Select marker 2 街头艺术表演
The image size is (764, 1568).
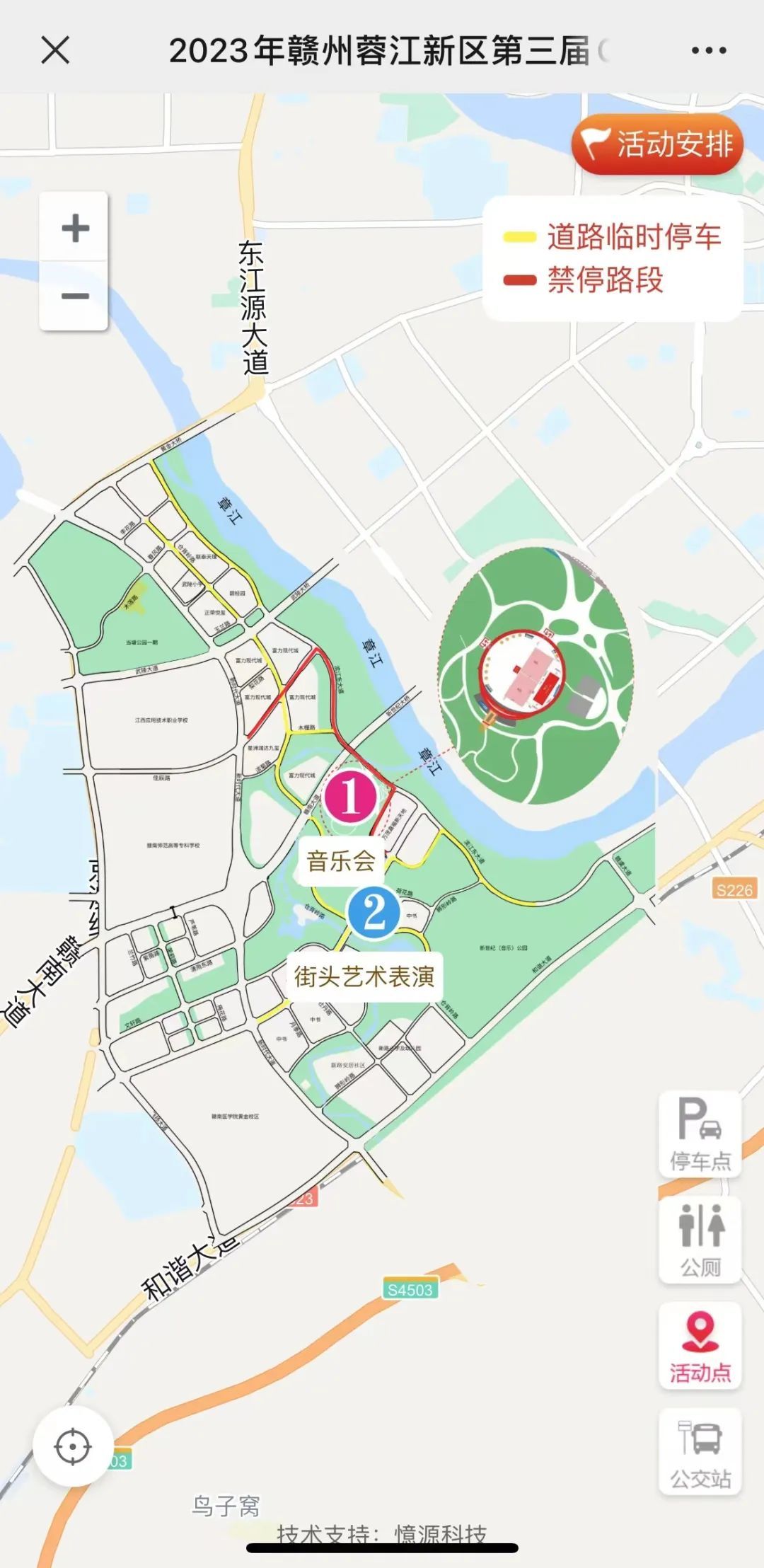tap(374, 911)
